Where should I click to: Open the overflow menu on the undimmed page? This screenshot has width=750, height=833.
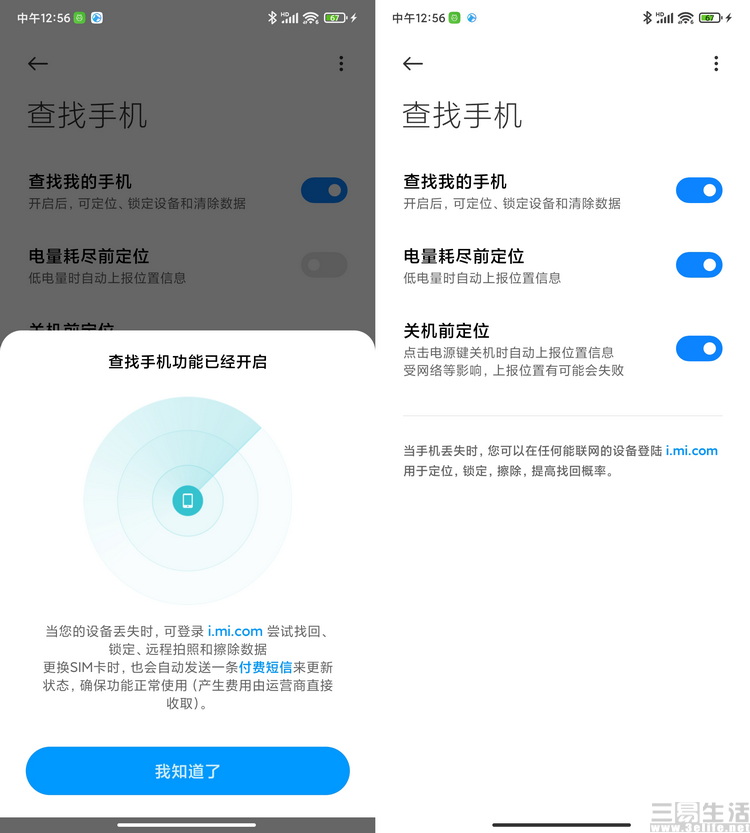(716, 64)
